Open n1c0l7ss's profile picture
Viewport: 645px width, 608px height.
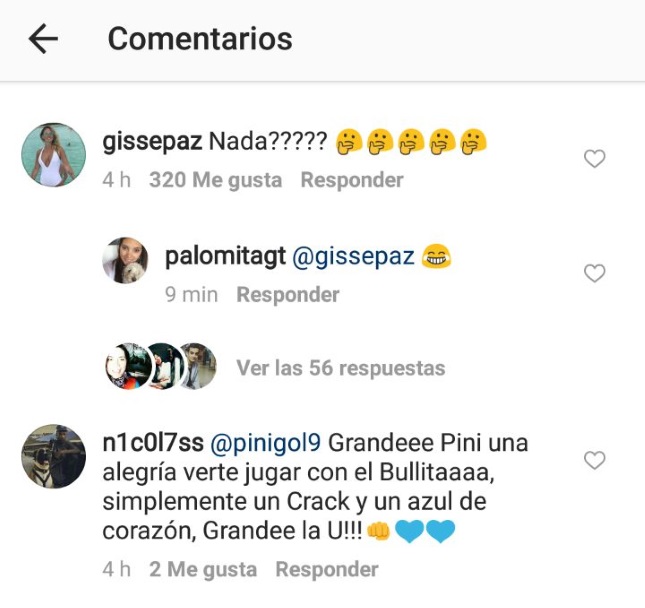pos(53,455)
